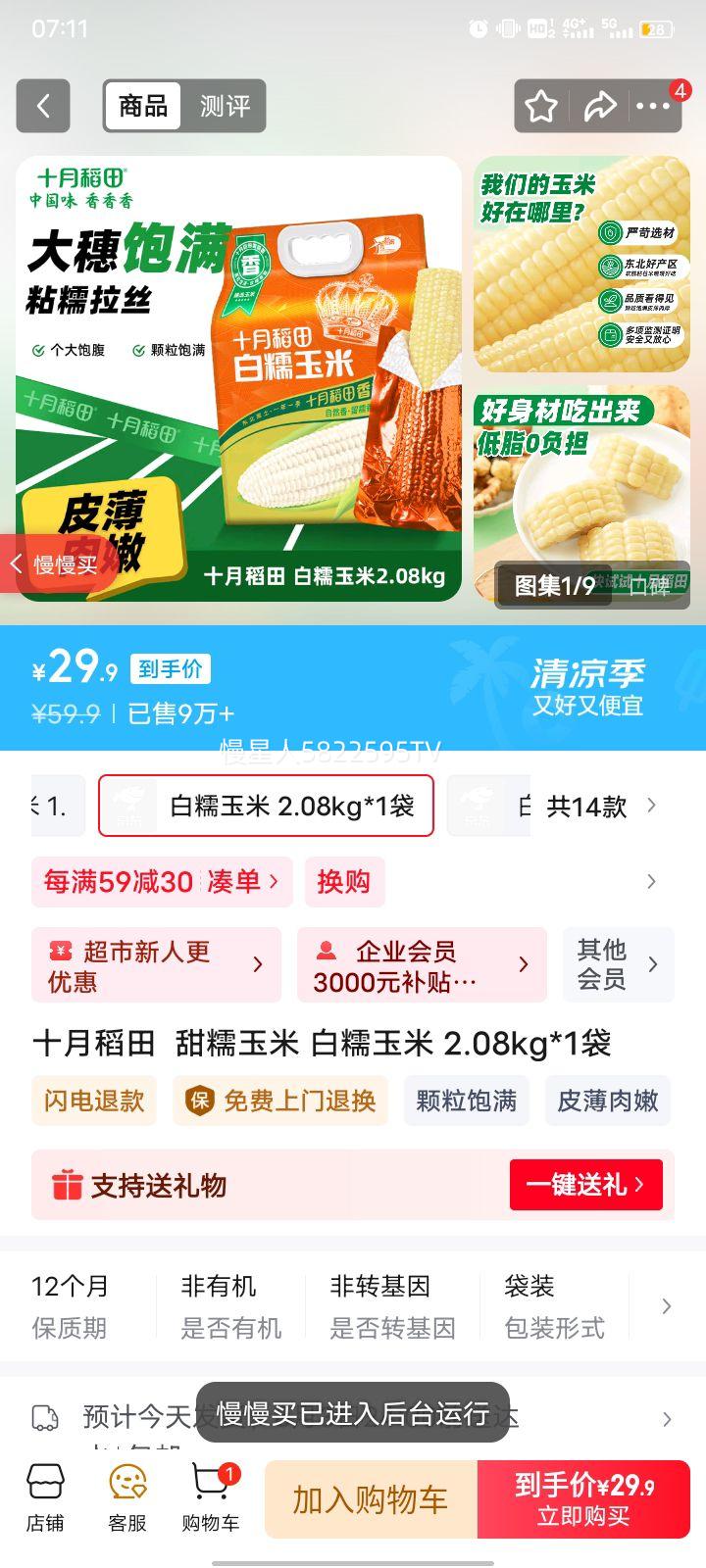Open the more options icon showing badge 4
The width and height of the screenshot is (706, 1568).
[x=652, y=106]
